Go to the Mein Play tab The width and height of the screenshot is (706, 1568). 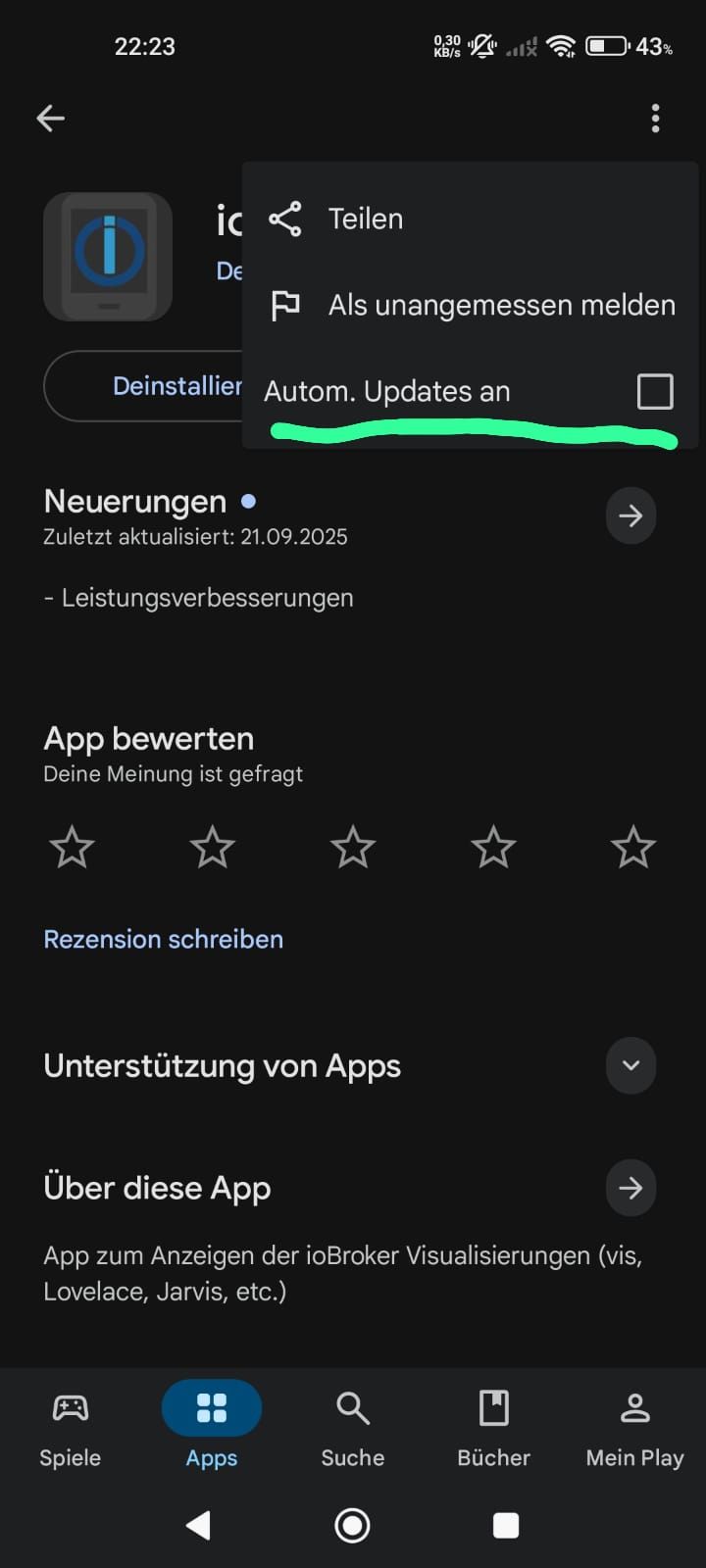[634, 1427]
